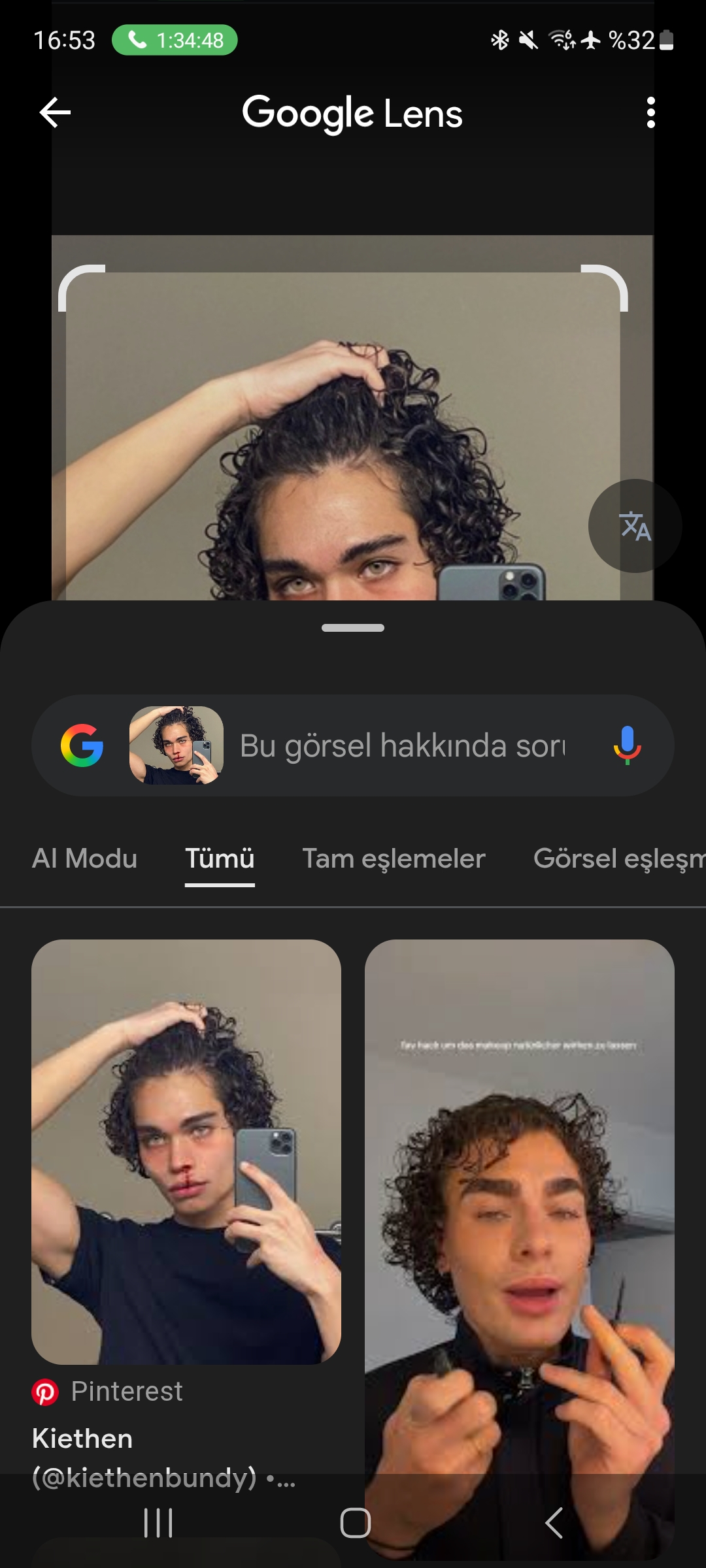Viewport: 706px width, 1568px height.
Task: Switch to the Tam eşlemeler tab
Action: click(394, 858)
